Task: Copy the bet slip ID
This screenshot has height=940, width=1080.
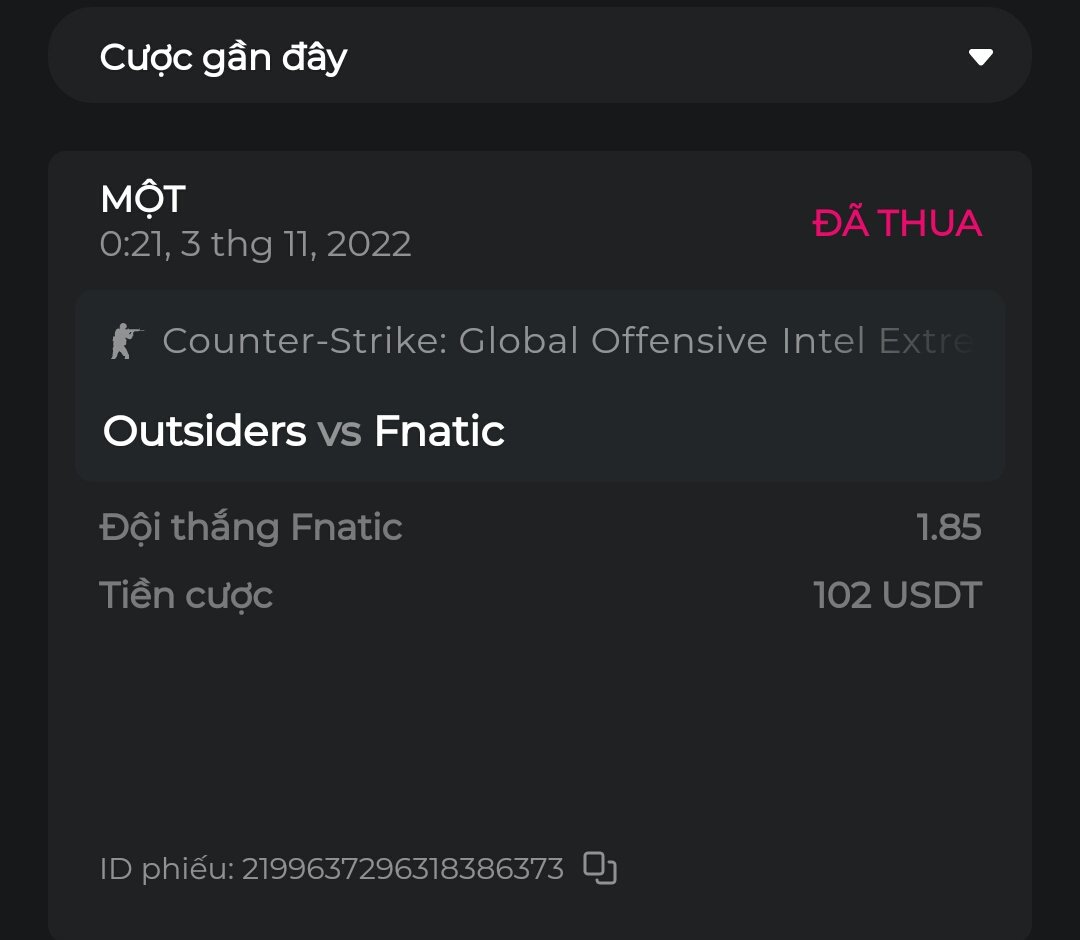Action: (x=600, y=868)
